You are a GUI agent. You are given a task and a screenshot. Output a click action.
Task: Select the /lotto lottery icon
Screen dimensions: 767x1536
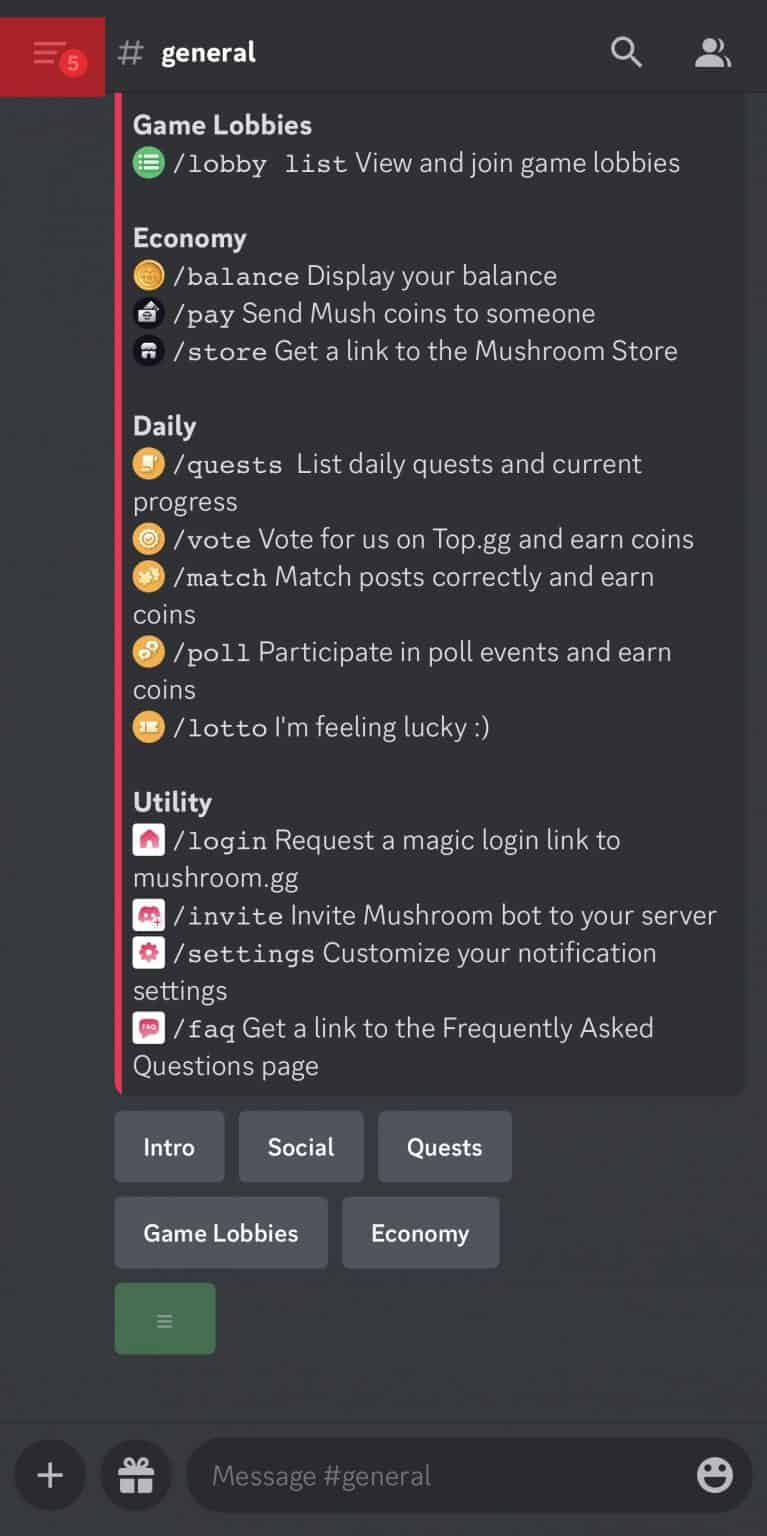click(x=148, y=727)
